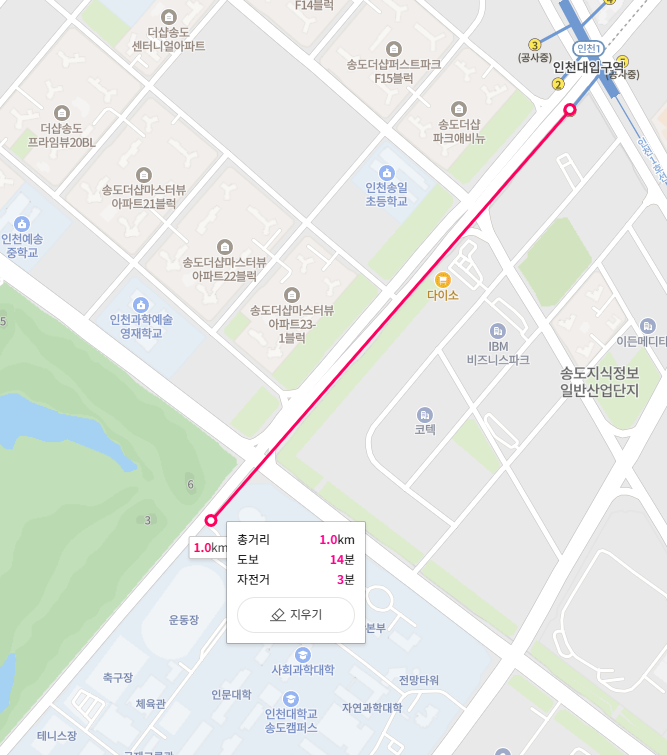The image size is (667, 755).
Task: Open the 이든메디타 building marker
Action: (648, 326)
